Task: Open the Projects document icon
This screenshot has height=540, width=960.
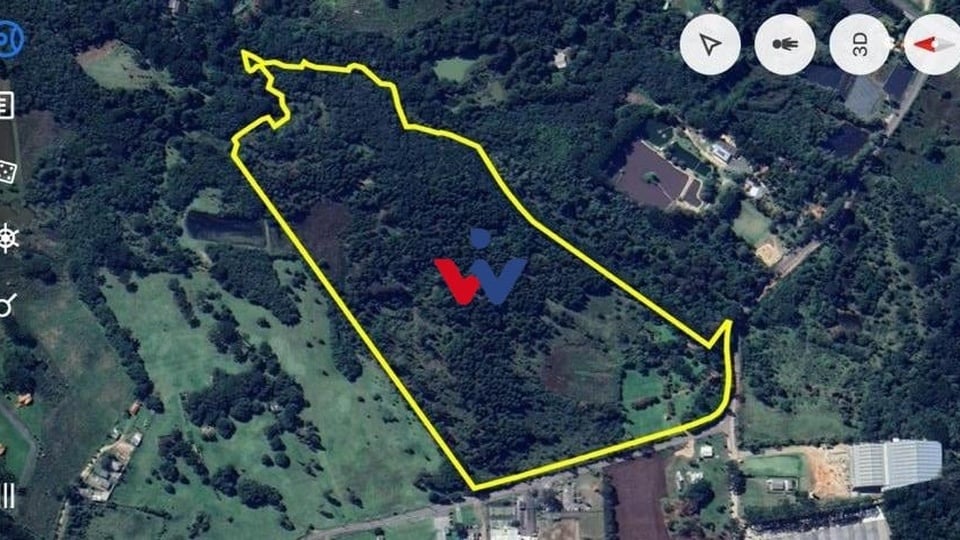Action: (x=6, y=105)
